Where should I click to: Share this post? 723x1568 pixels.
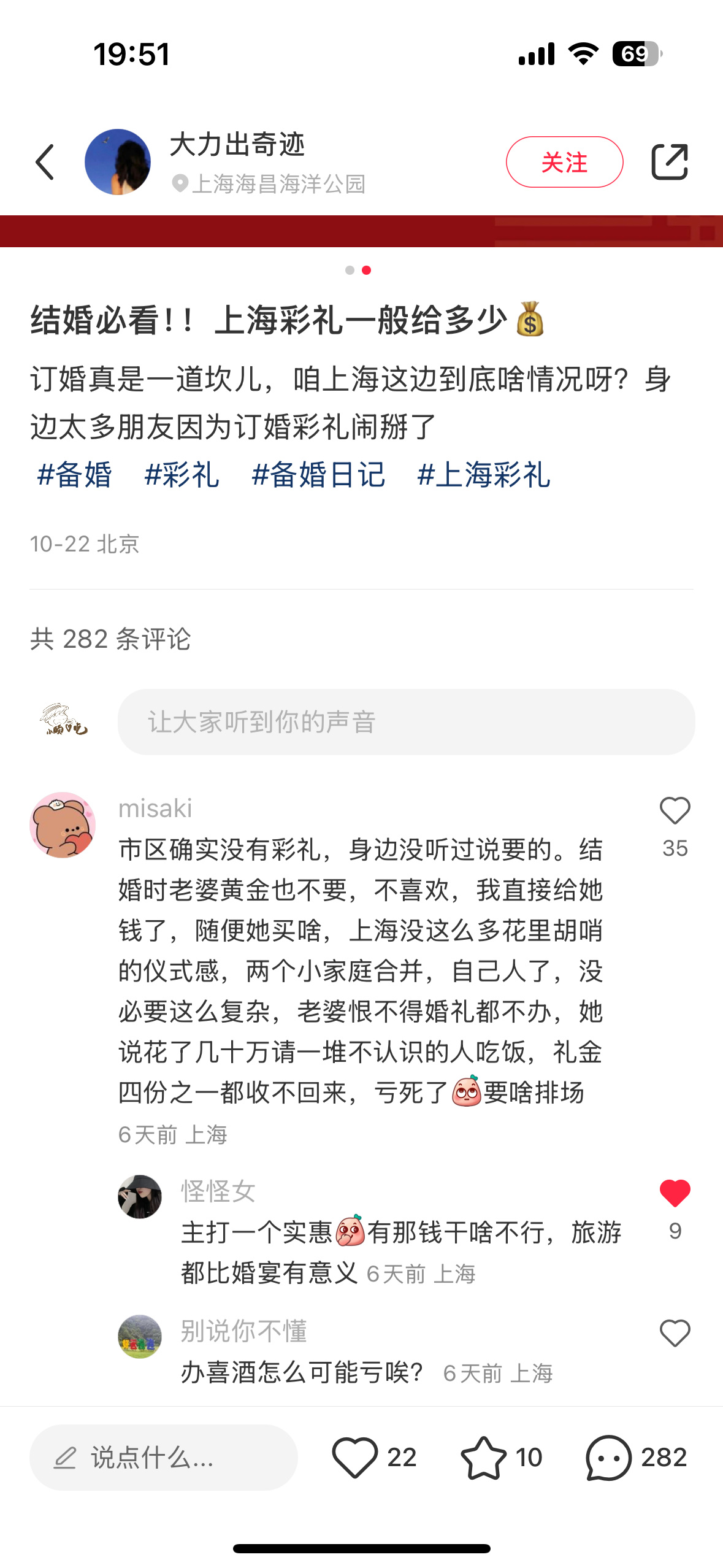pyautogui.click(x=669, y=163)
